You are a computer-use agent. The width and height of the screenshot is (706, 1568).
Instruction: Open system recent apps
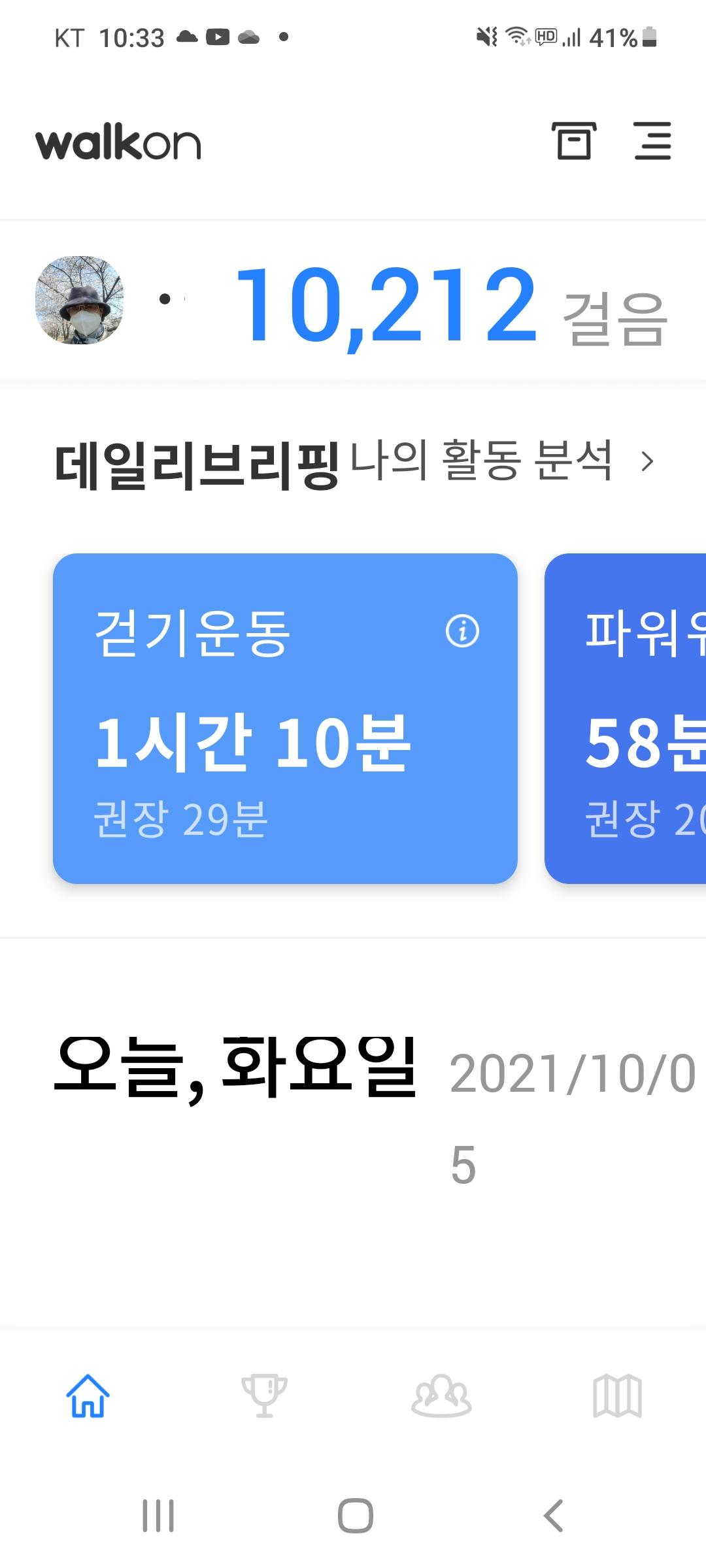click(158, 1516)
